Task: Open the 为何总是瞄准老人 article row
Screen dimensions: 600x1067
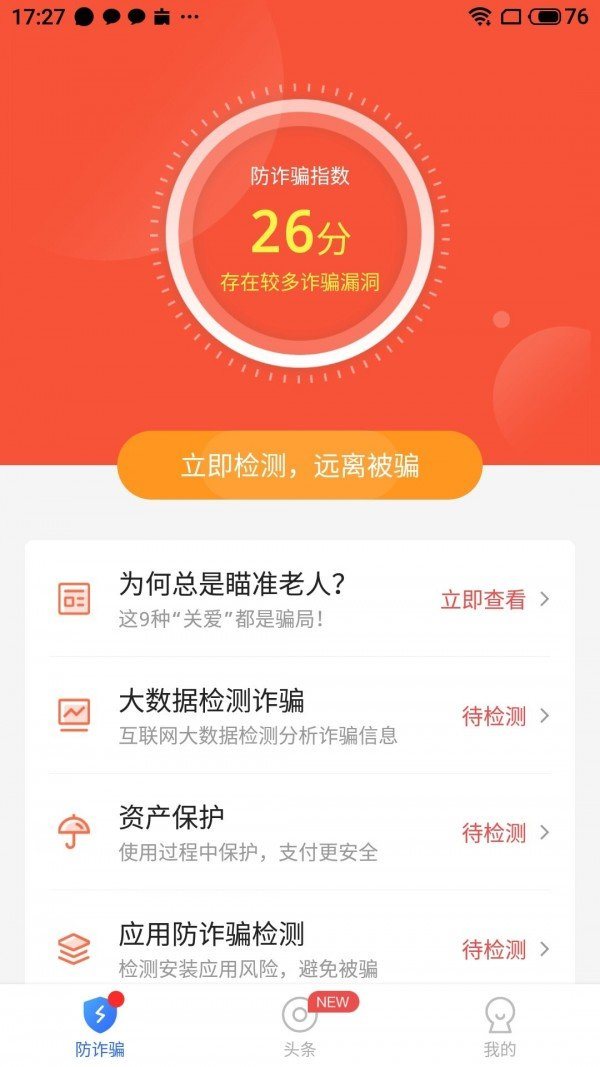Action: pos(300,600)
